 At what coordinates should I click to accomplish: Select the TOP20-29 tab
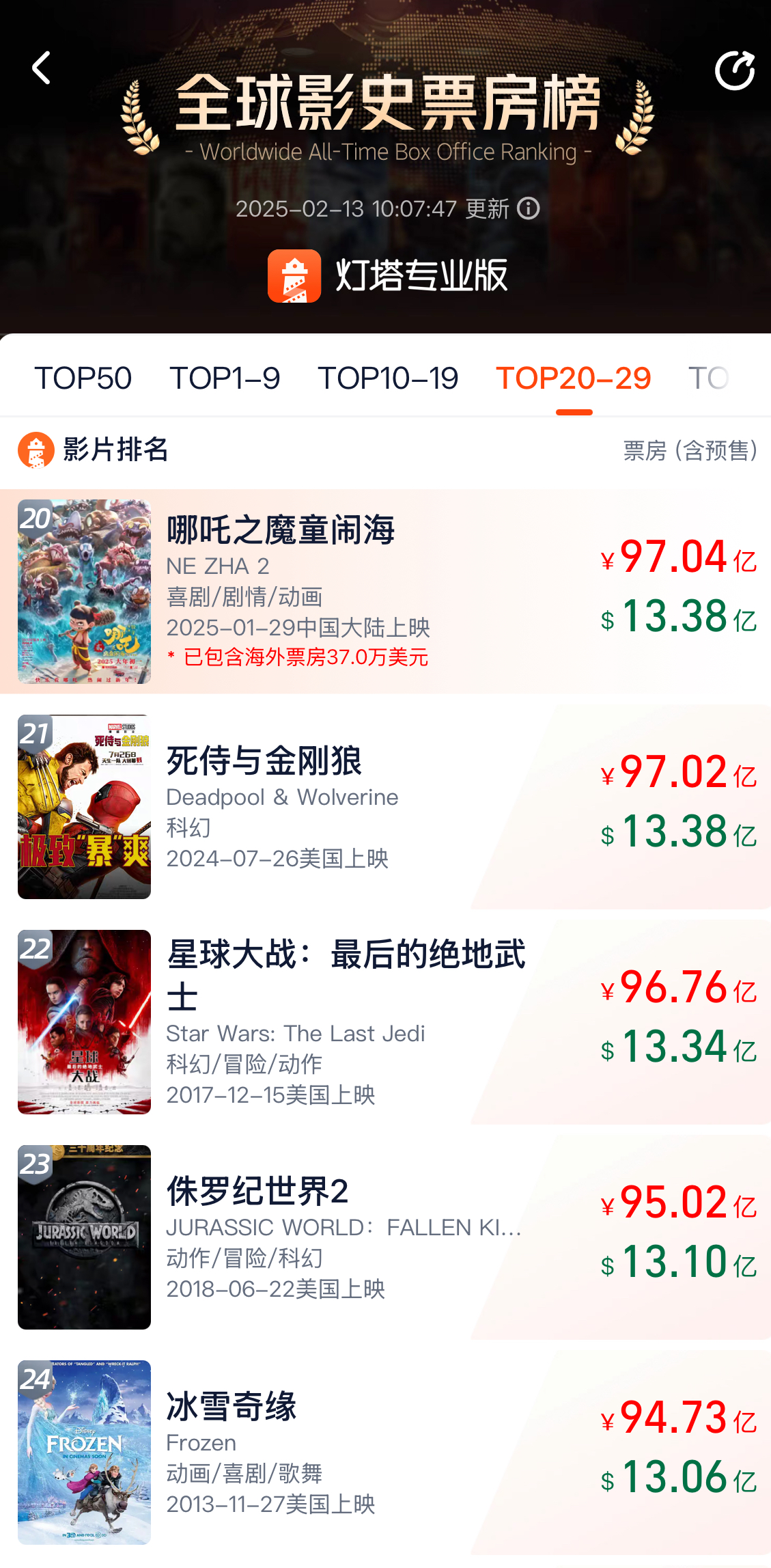(x=573, y=379)
